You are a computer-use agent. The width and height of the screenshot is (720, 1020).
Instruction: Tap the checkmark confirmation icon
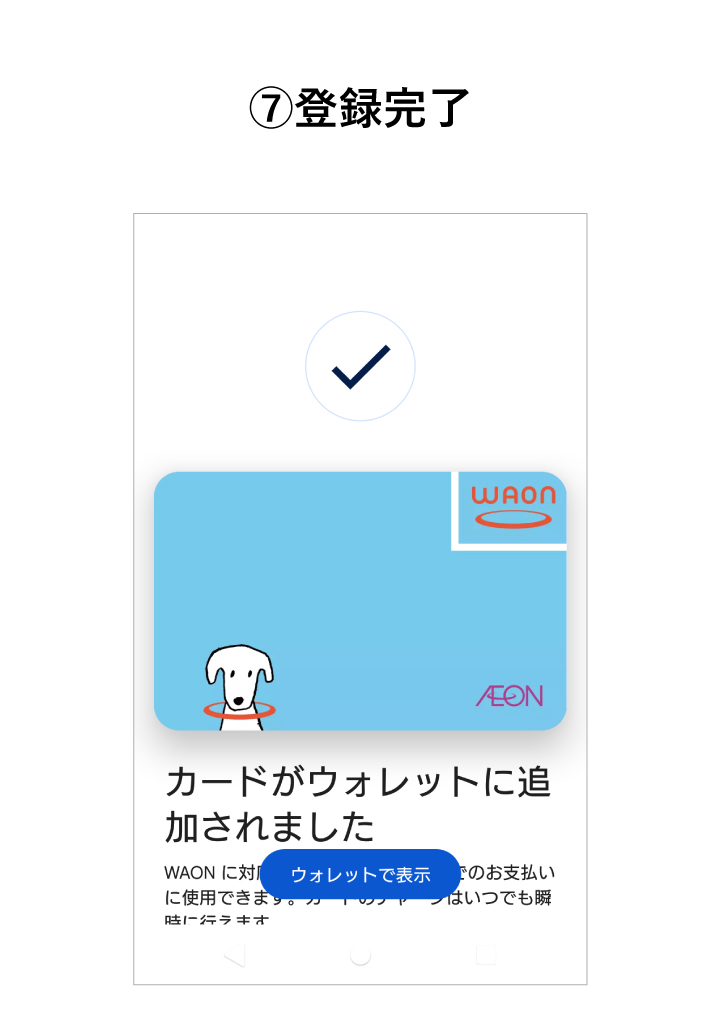[360, 366]
